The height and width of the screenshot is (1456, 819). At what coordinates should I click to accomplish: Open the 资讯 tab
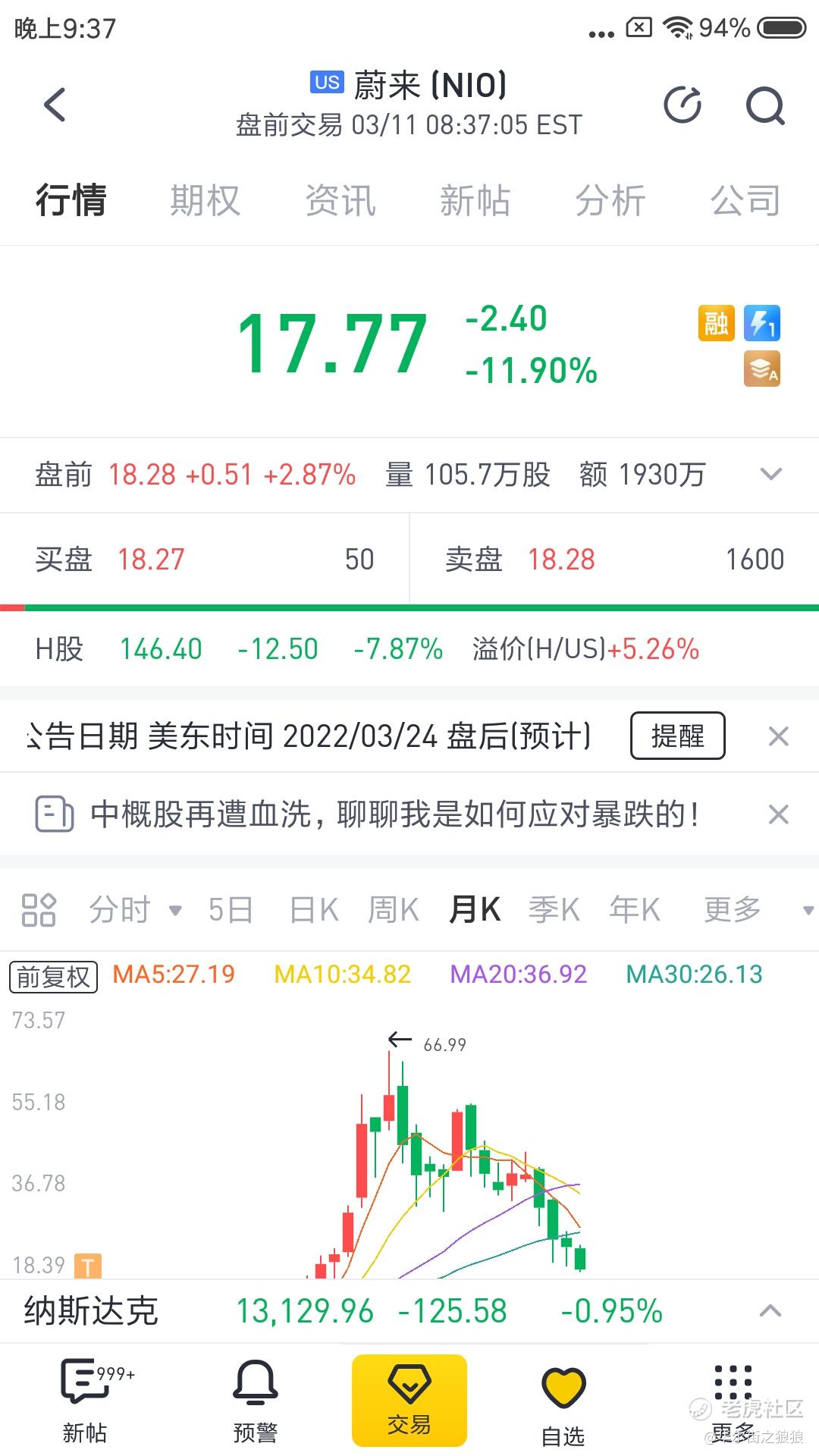tap(340, 200)
